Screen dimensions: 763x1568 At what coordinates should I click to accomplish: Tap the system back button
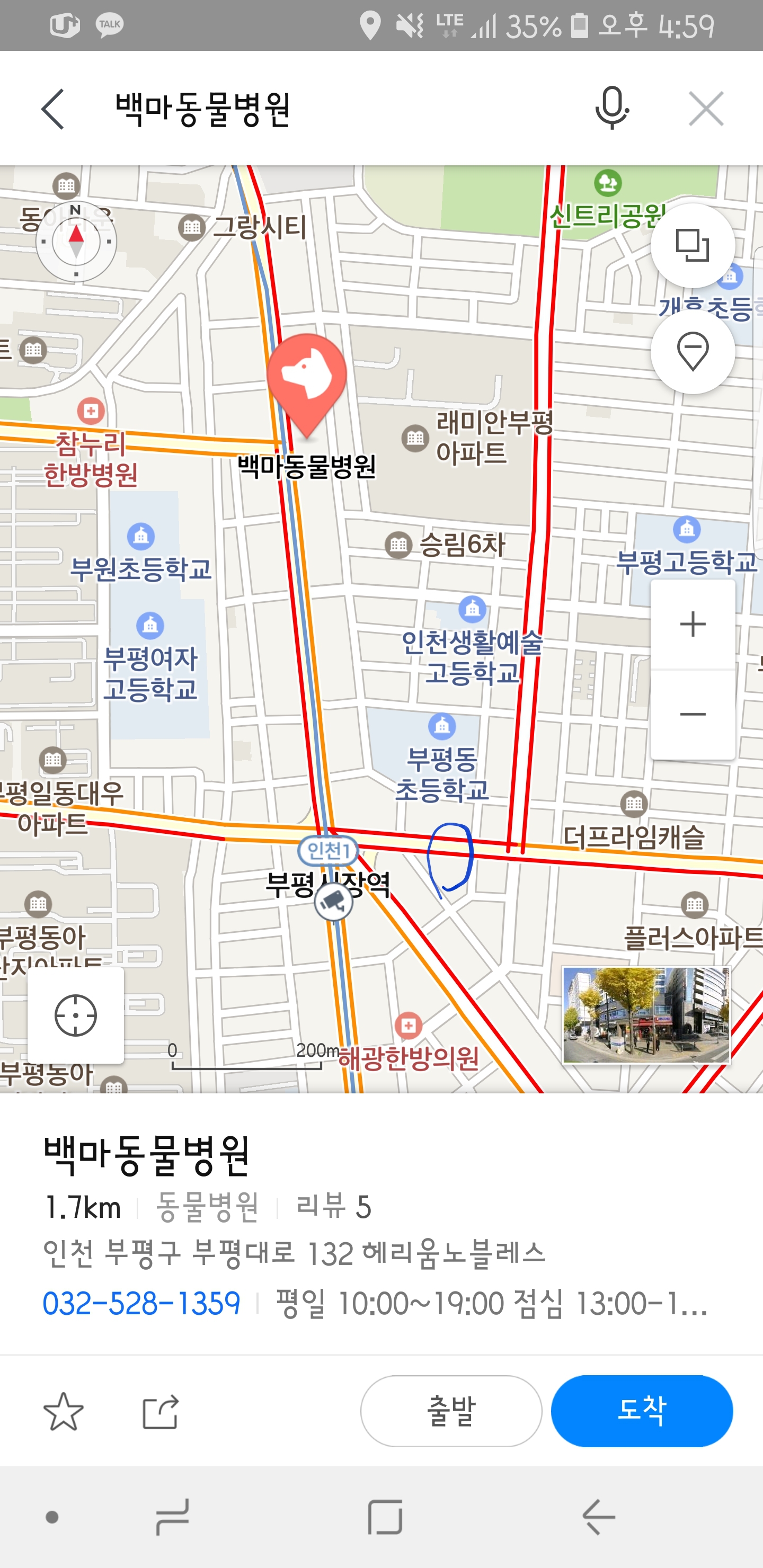(x=599, y=1517)
